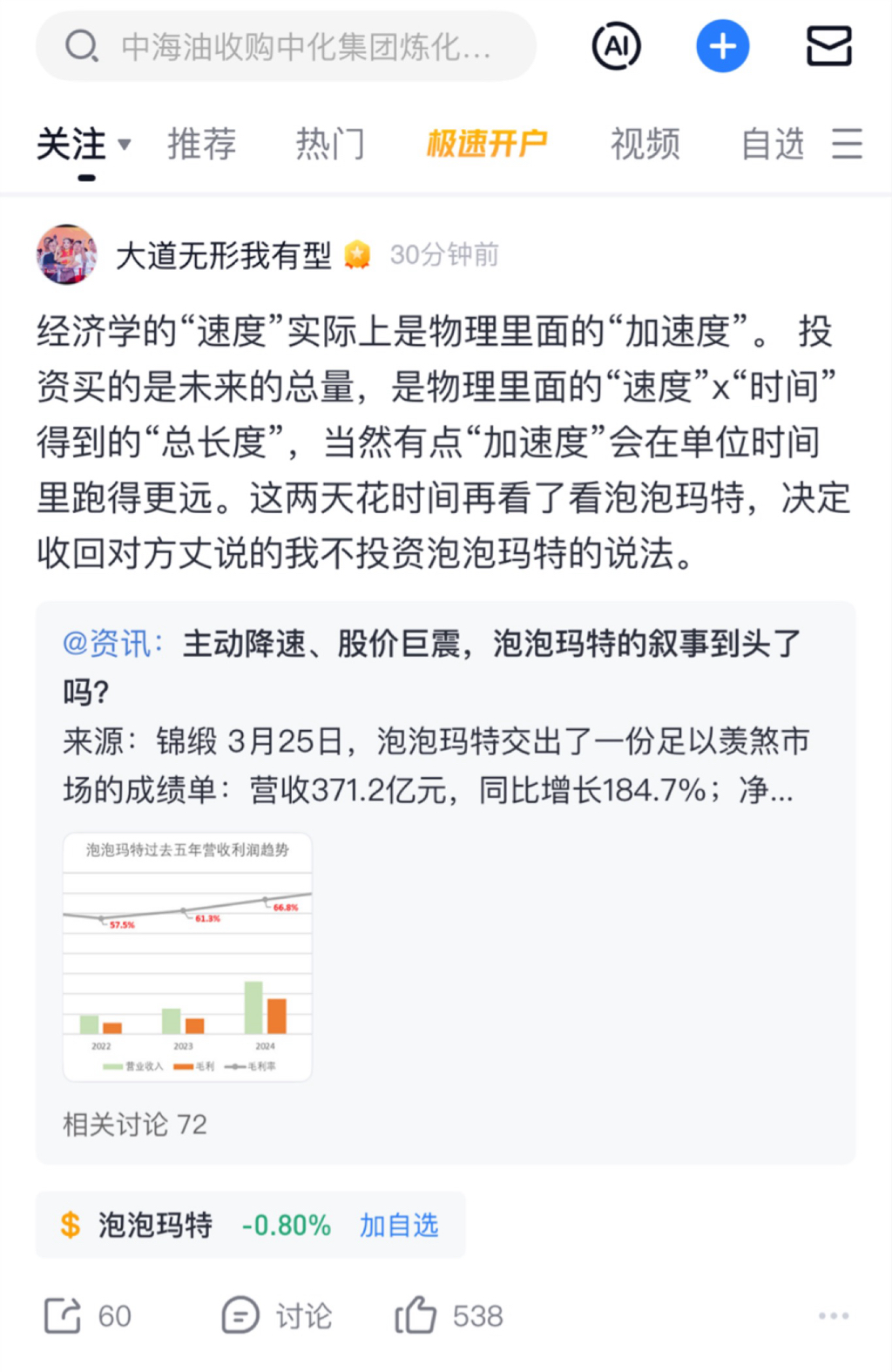Open the 极速开户 tab
This screenshot has height=1372, width=892.
[487, 145]
